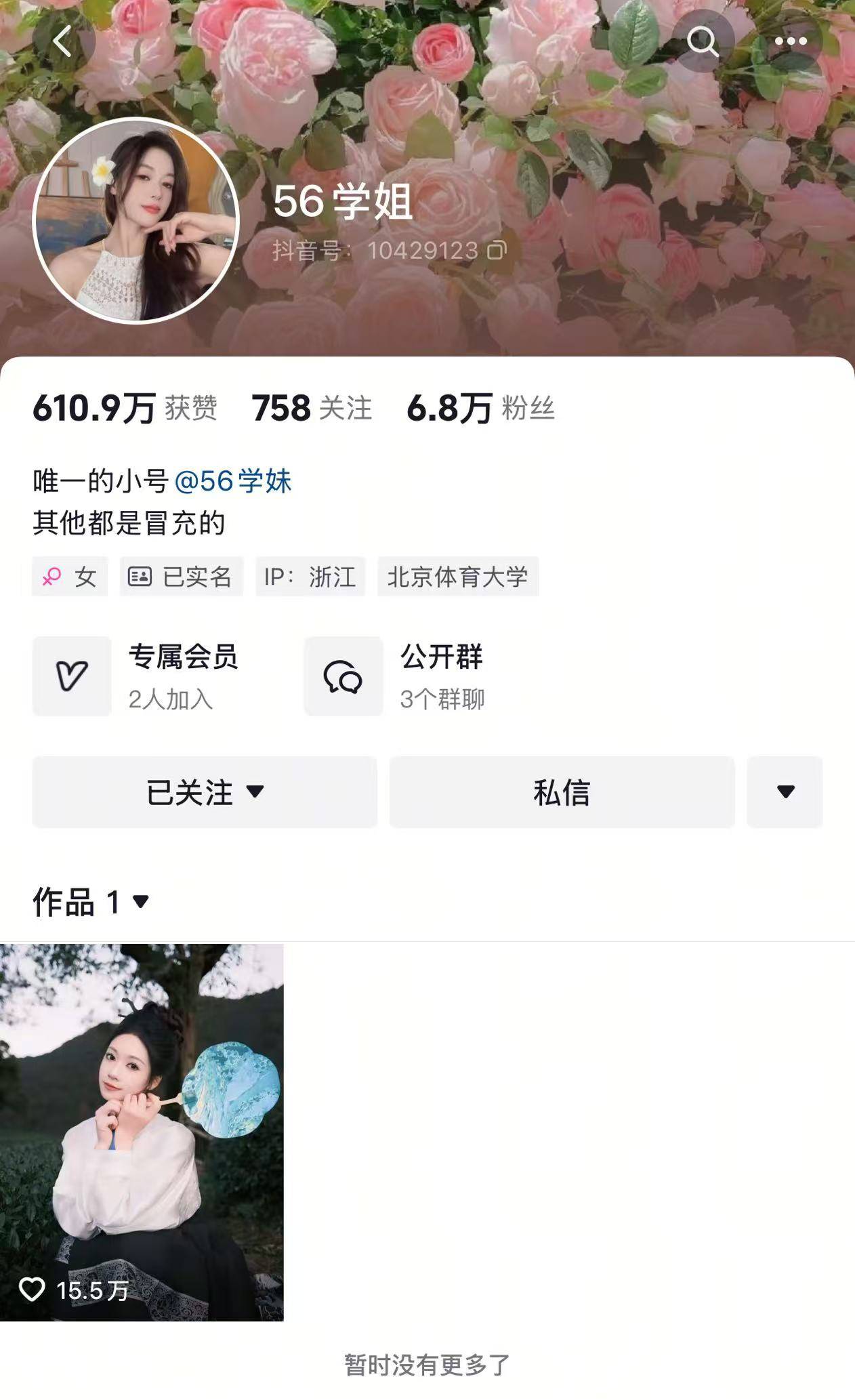Expand the arrow button beside 私信

pos(785,792)
